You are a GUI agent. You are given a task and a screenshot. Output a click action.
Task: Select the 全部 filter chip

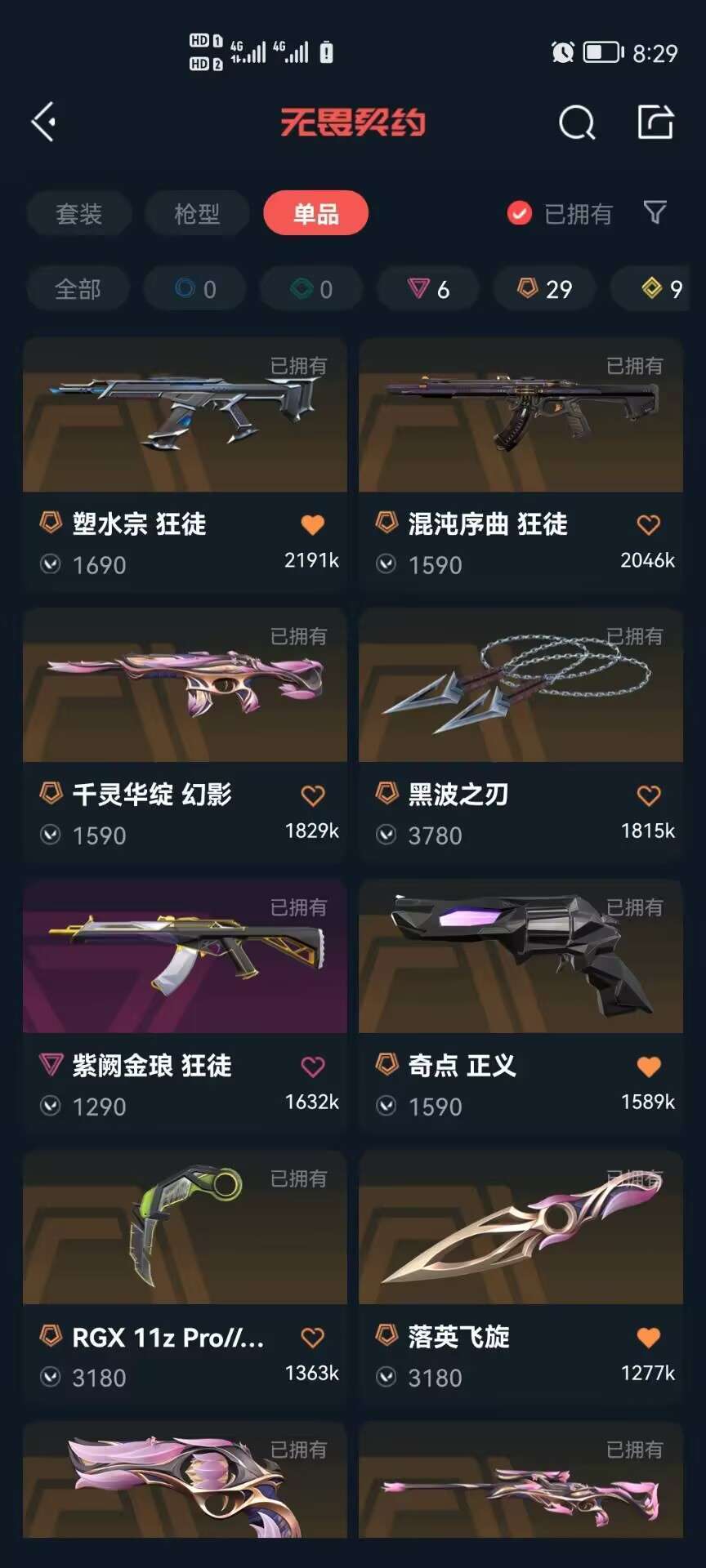pyautogui.click(x=78, y=288)
